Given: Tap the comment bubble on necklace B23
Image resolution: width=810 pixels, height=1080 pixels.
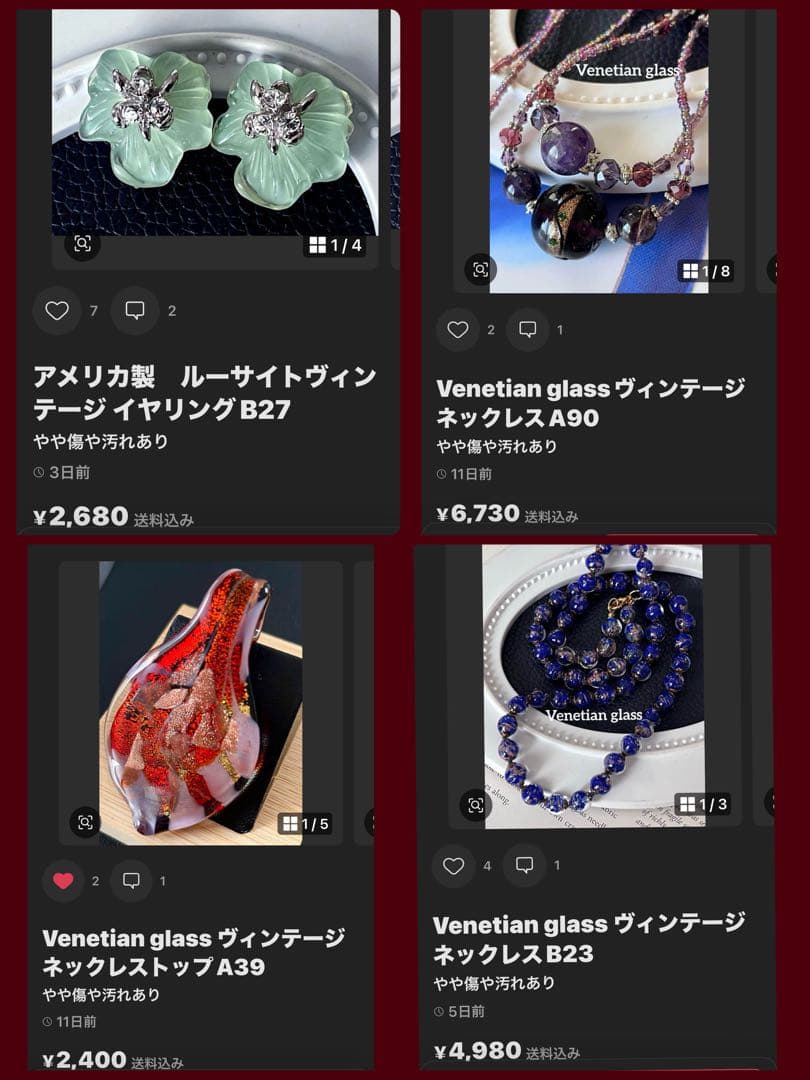Looking at the screenshot, I should tap(525, 866).
